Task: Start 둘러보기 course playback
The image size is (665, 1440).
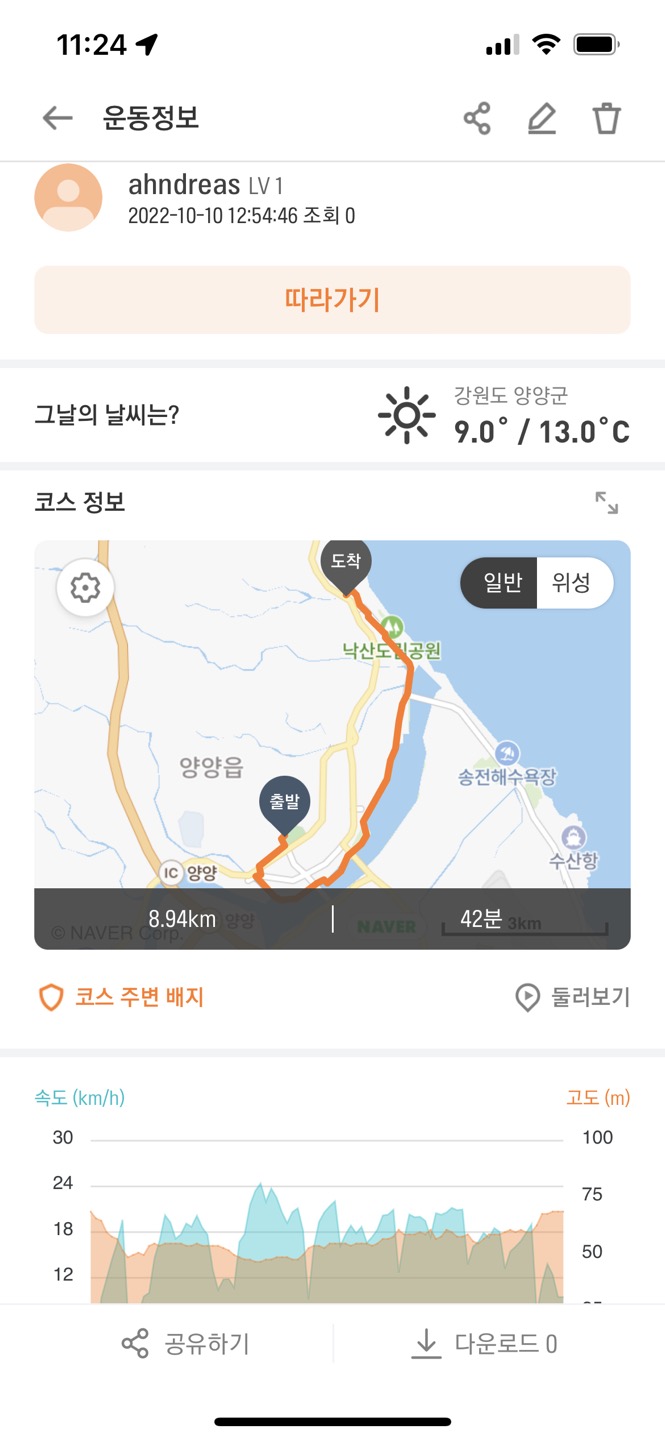Action: point(572,997)
